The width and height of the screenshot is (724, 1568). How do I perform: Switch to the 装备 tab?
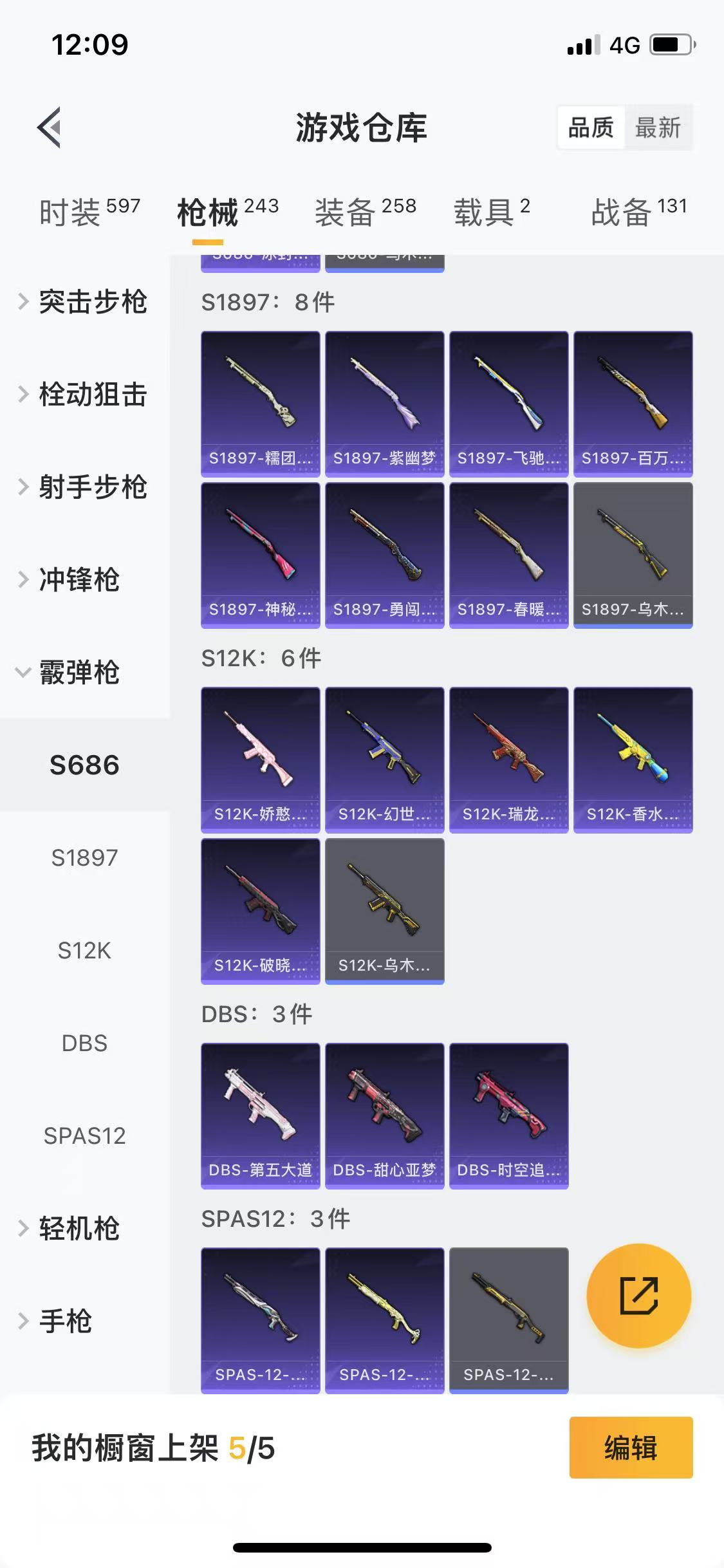[x=365, y=212]
